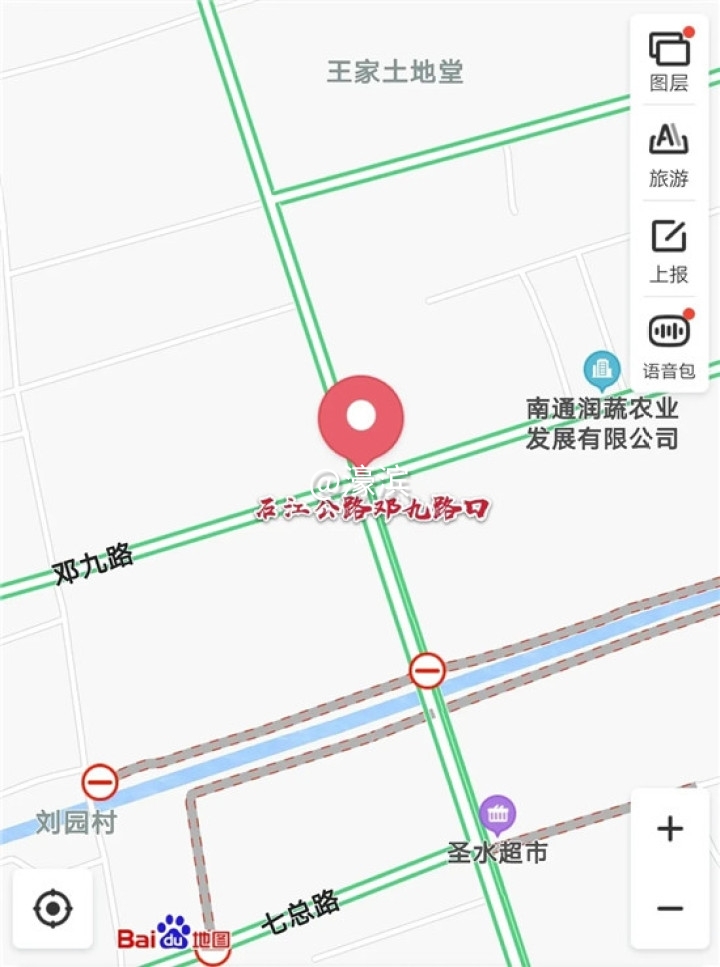
Task: Select the 圣水超市 supermarket marker
Action: point(497,815)
